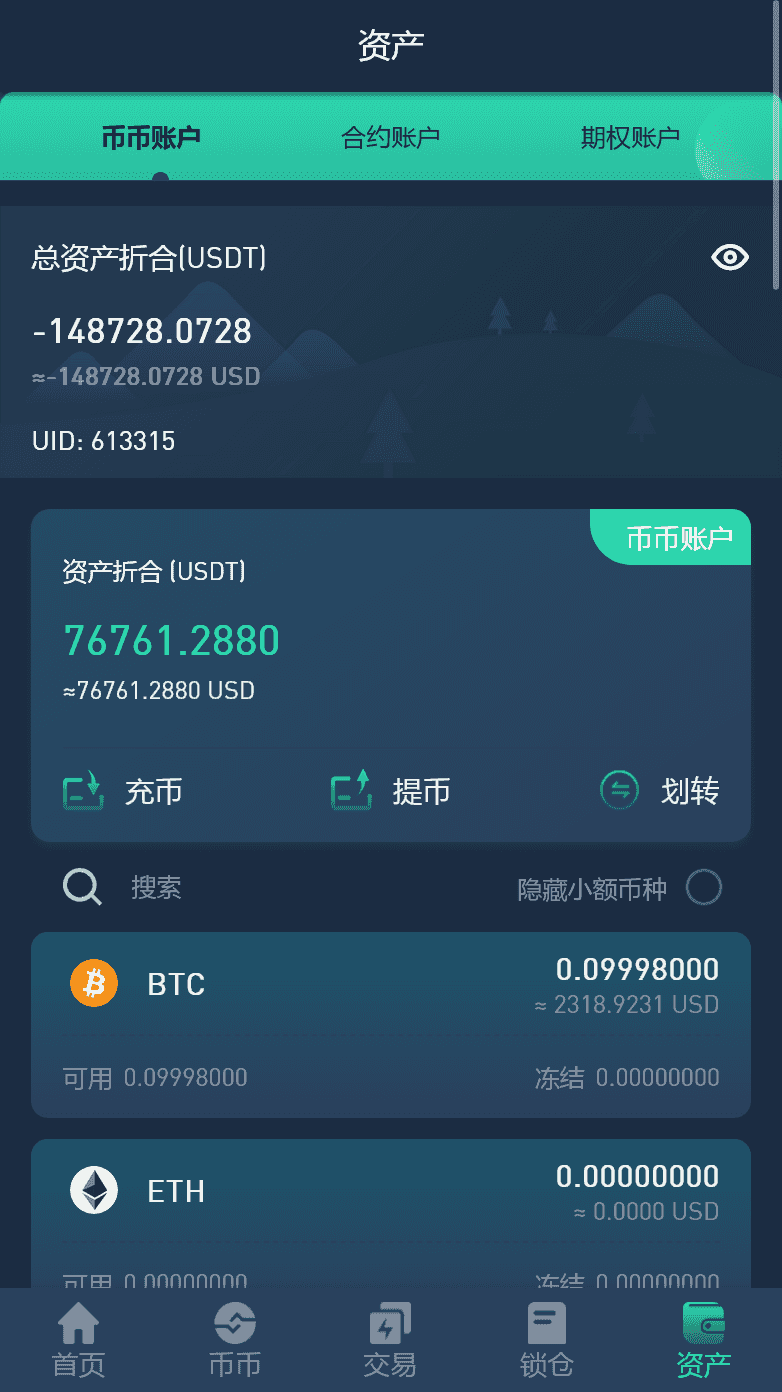Tap 提币 to withdraw coins
This screenshot has width=782, height=1392.
tap(391, 791)
